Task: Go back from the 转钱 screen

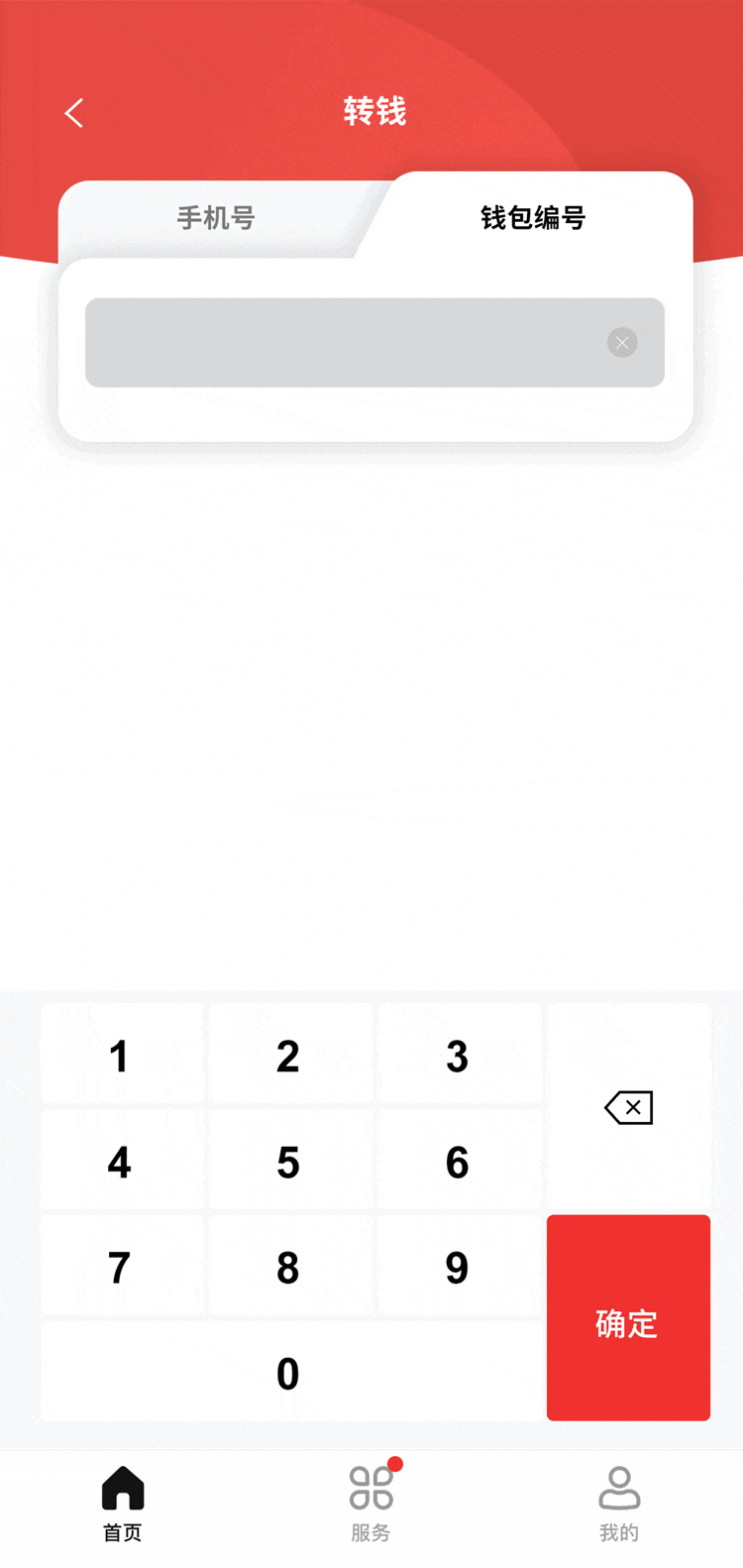Action: pyautogui.click(x=74, y=113)
